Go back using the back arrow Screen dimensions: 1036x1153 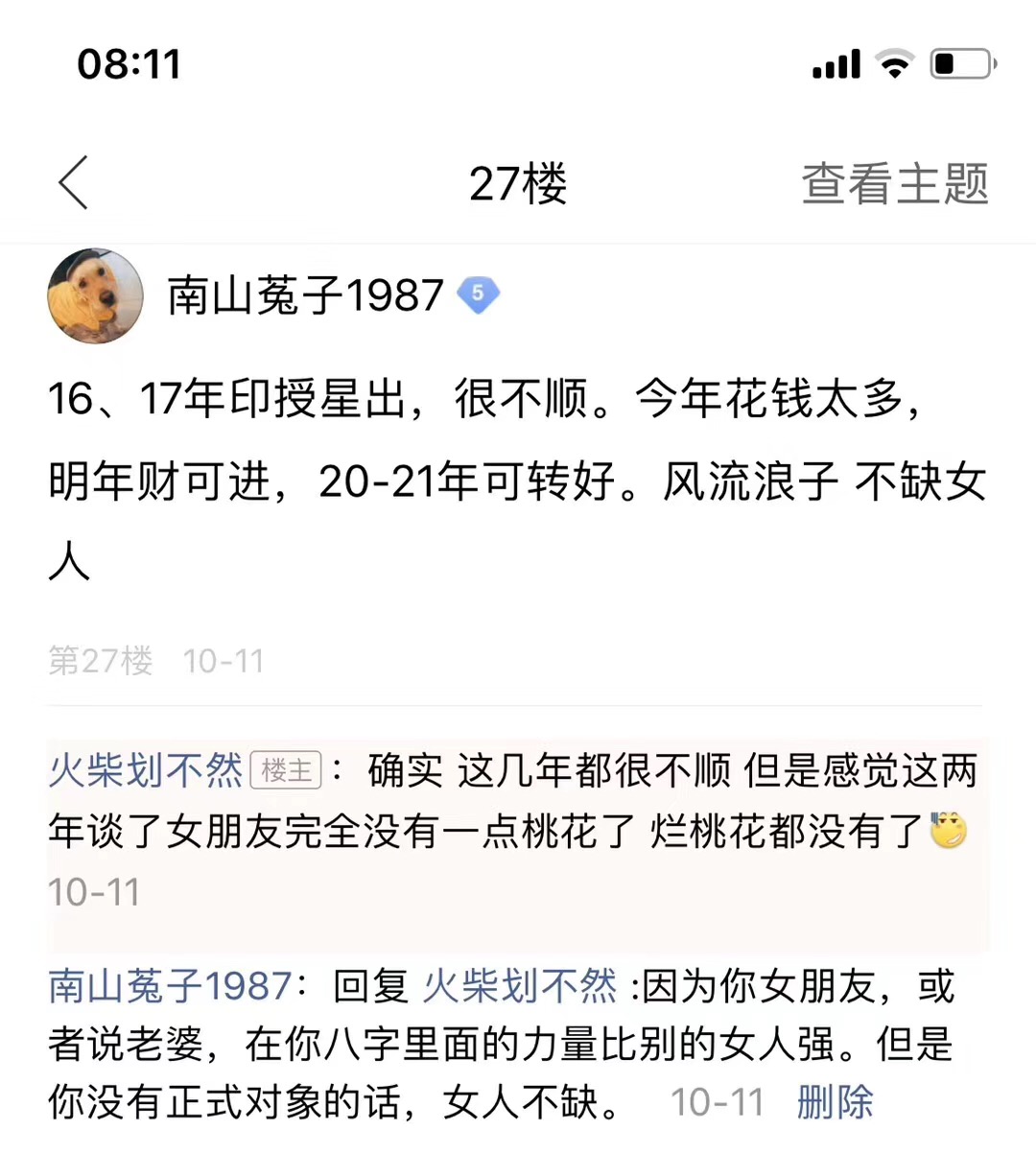point(74,182)
